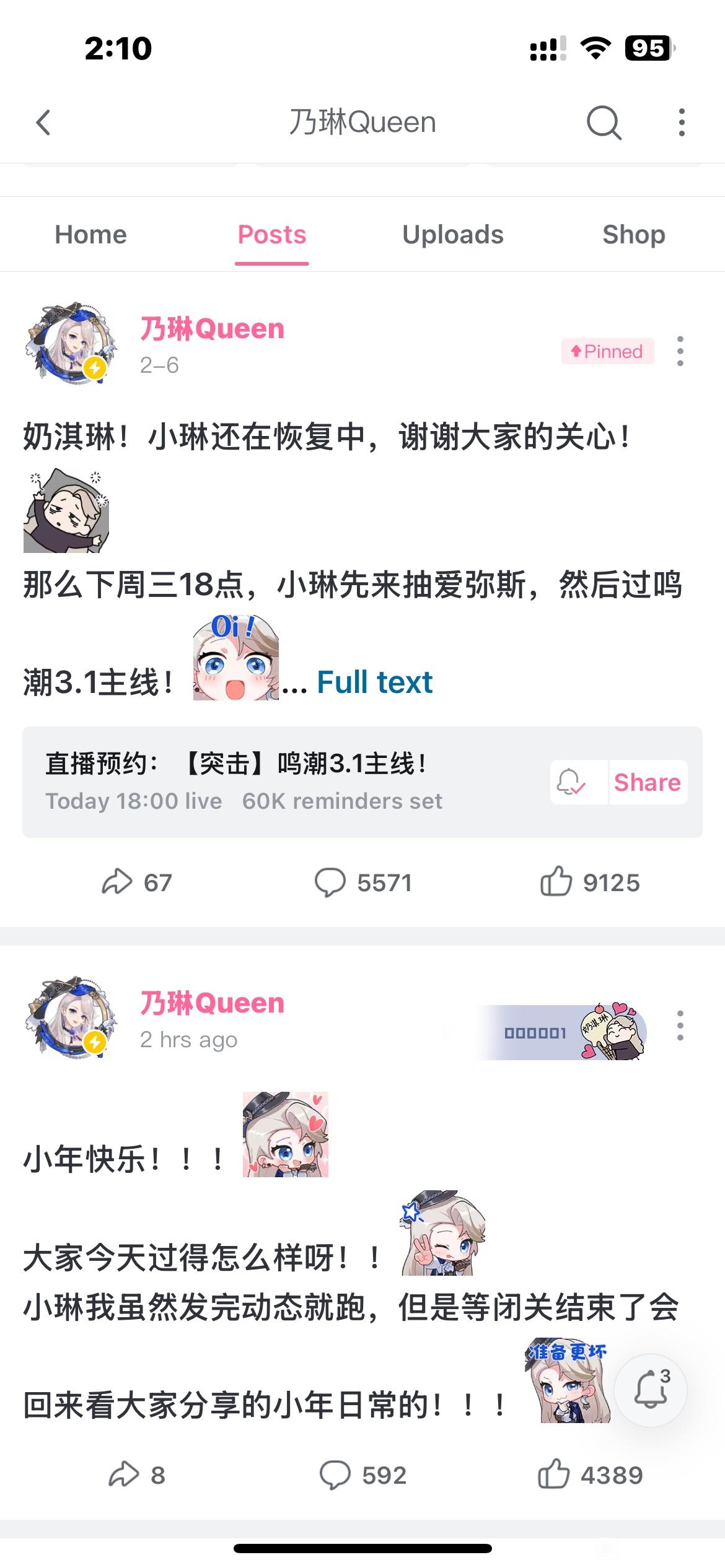Like the 小年快乐 post with 4389 likes

point(590,1475)
